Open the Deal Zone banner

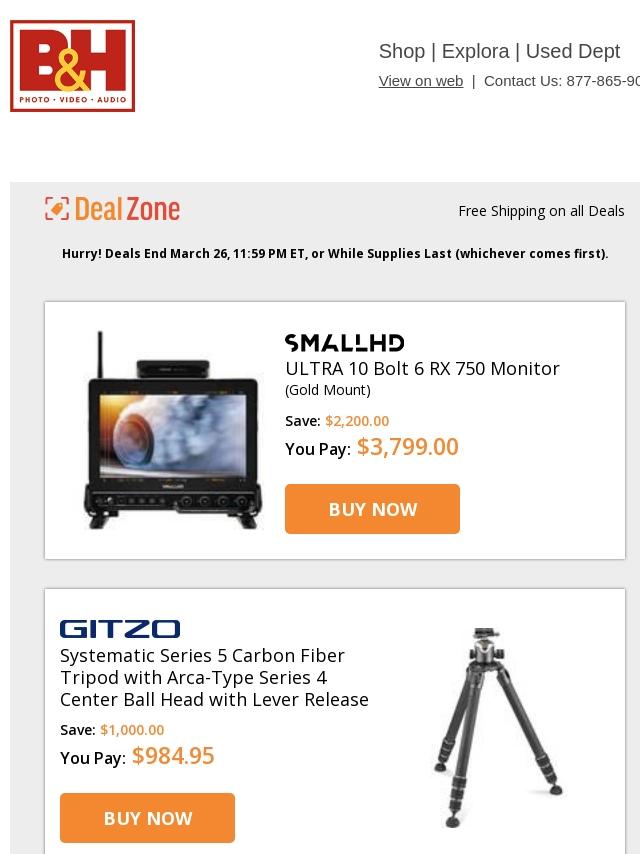[113, 209]
